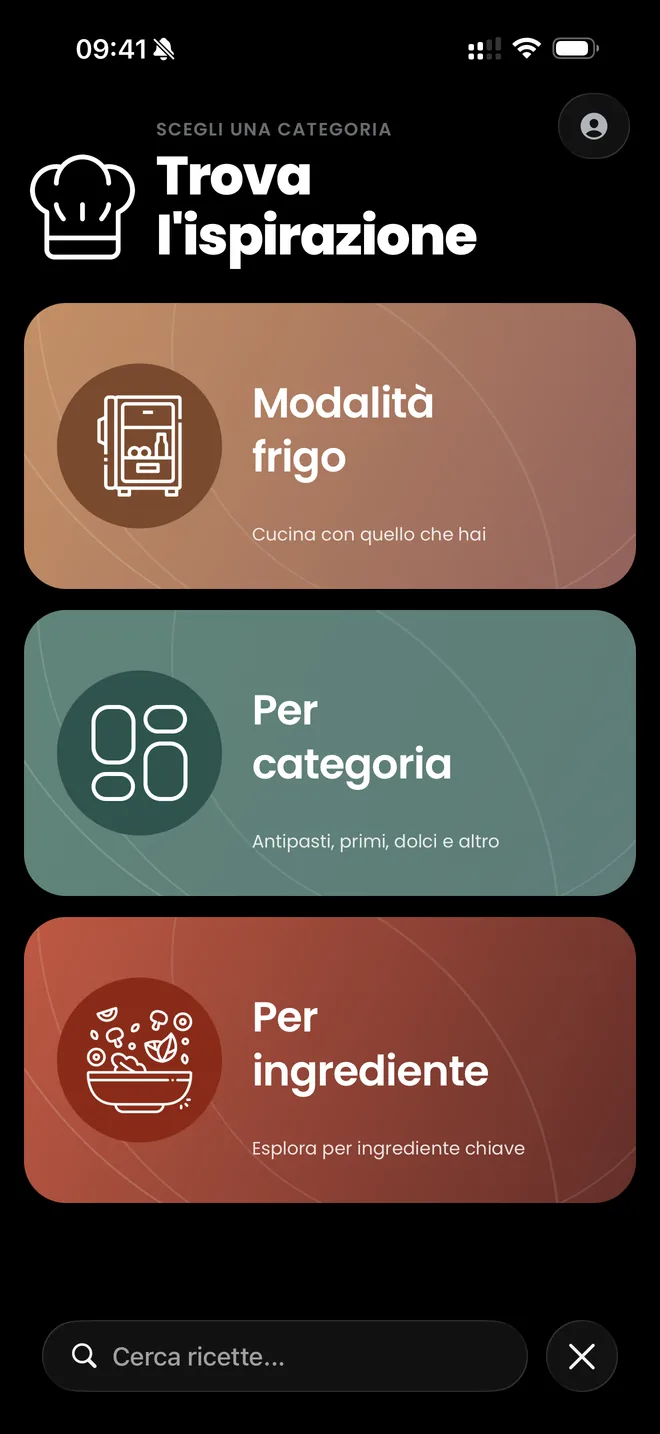Select the Per categoria card
This screenshot has height=1434, width=660.
pyautogui.click(x=330, y=753)
